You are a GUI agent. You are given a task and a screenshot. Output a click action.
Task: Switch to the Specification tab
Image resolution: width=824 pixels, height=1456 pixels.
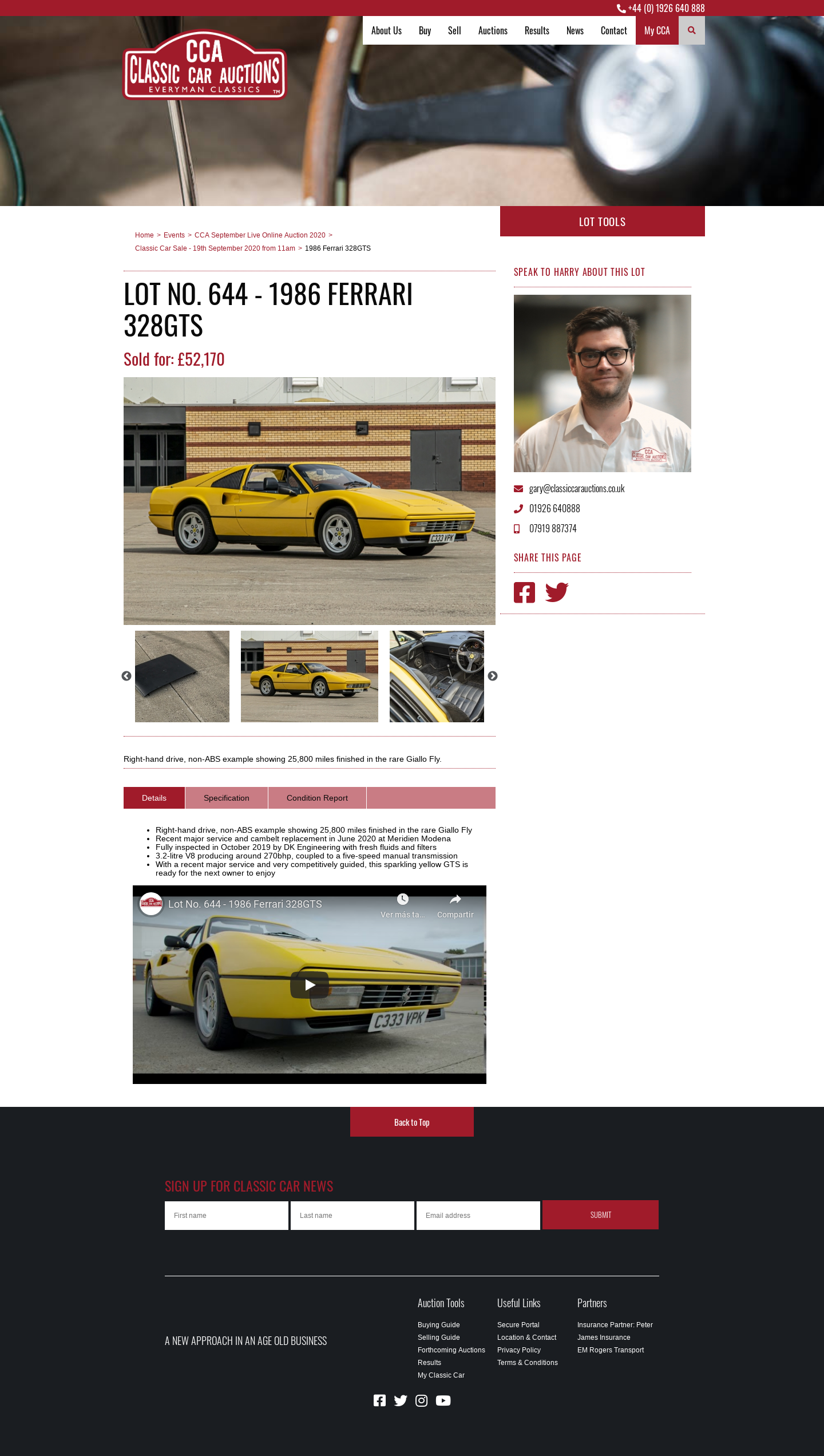click(226, 798)
